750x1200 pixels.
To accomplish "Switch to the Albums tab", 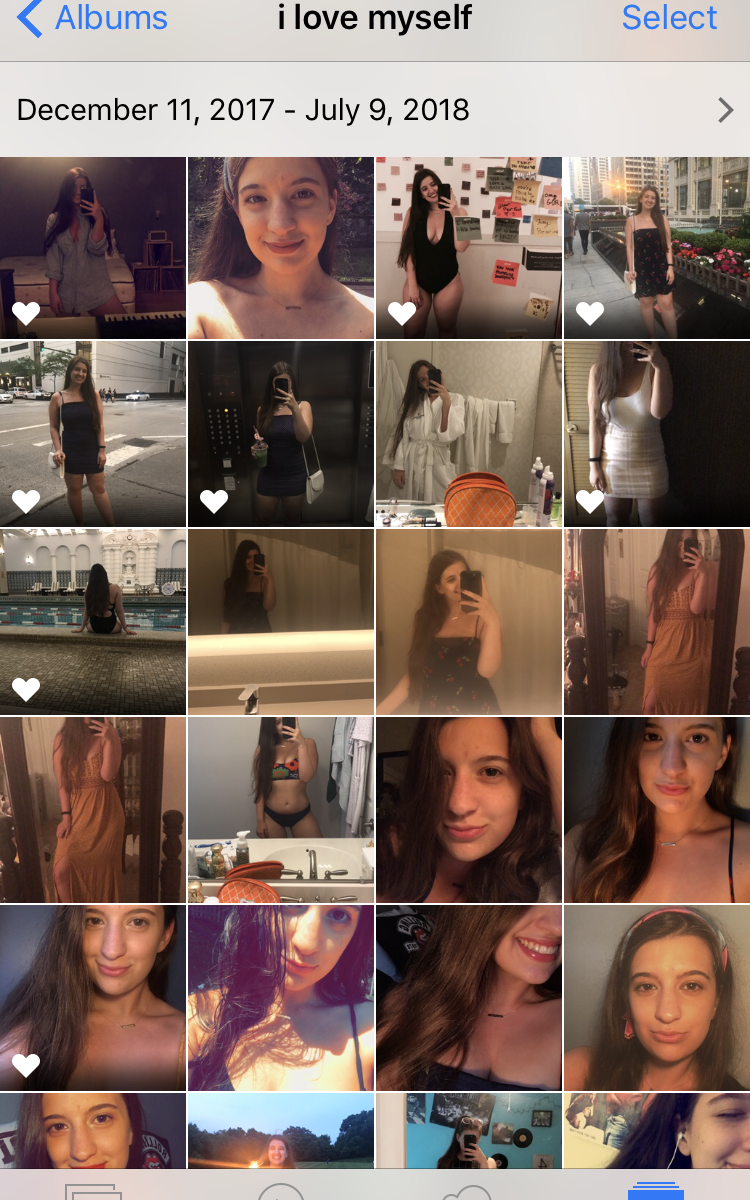I will 655,1188.
